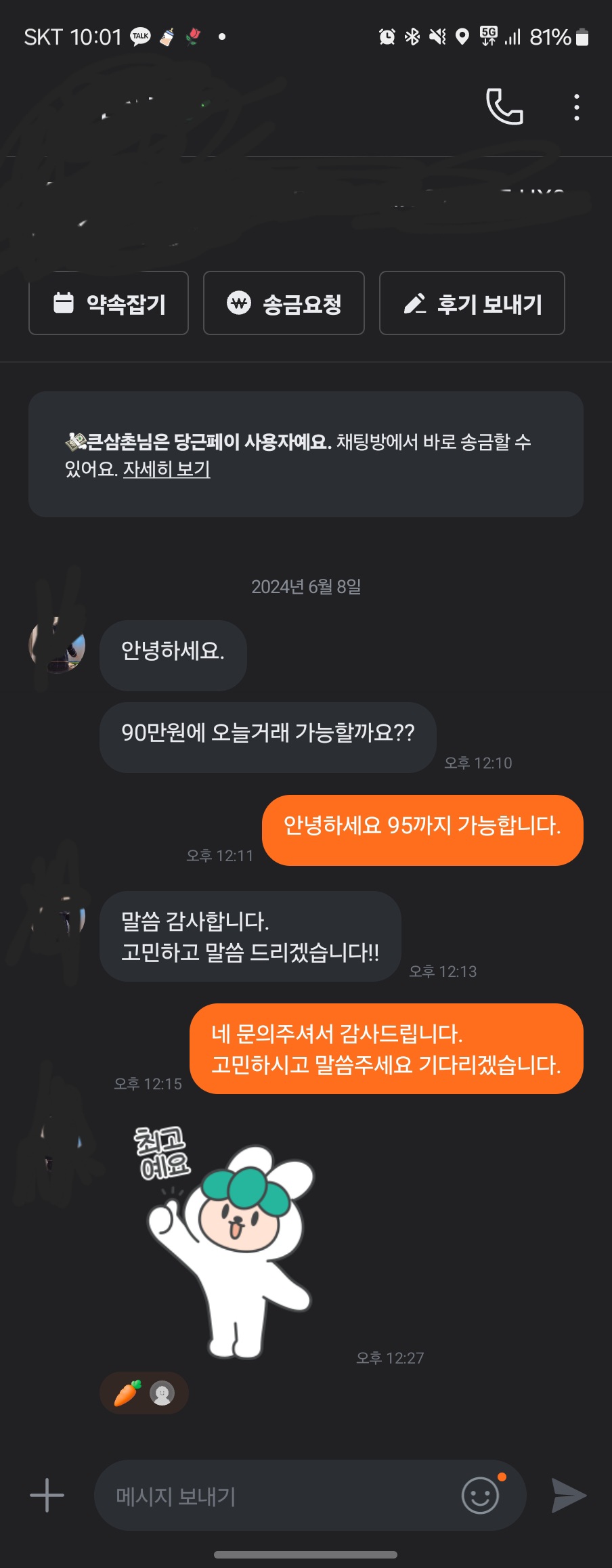612x1568 pixels.
Task: Tap the carrot reaction chip under sticker
Action: [x=143, y=1393]
